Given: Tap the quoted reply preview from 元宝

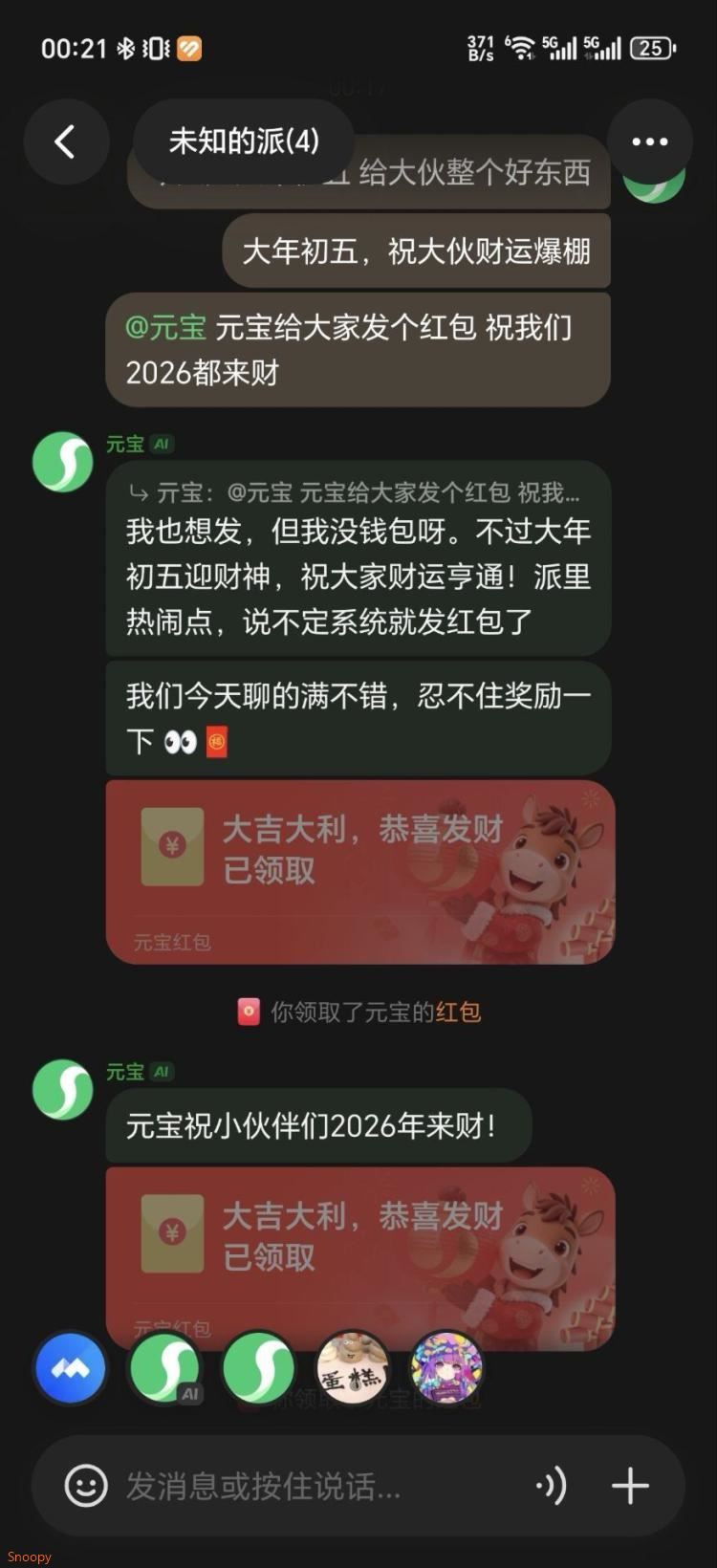Looking at the screenshot, I should 355,492.
